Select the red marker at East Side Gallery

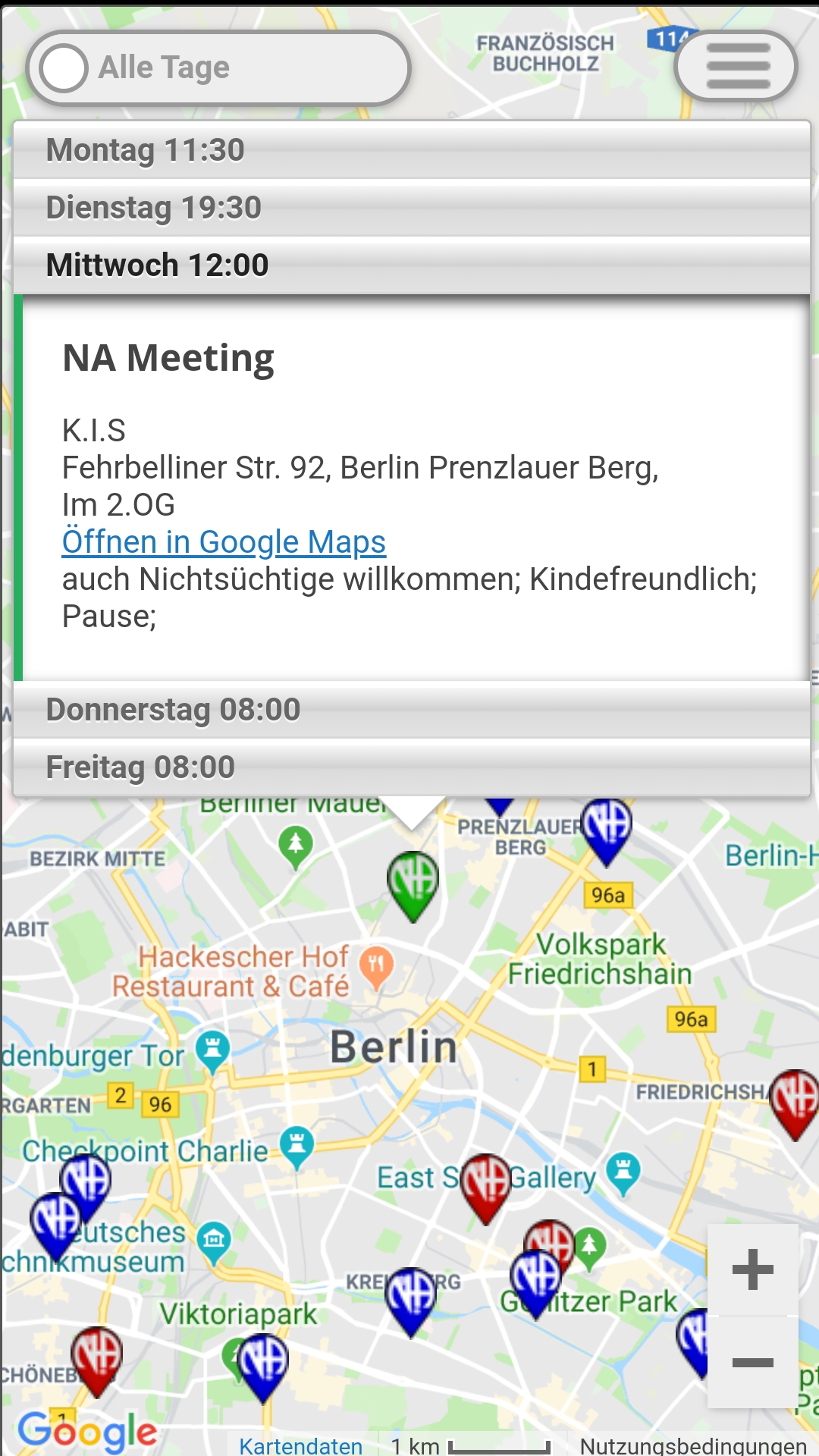[x=485, y=1183]
